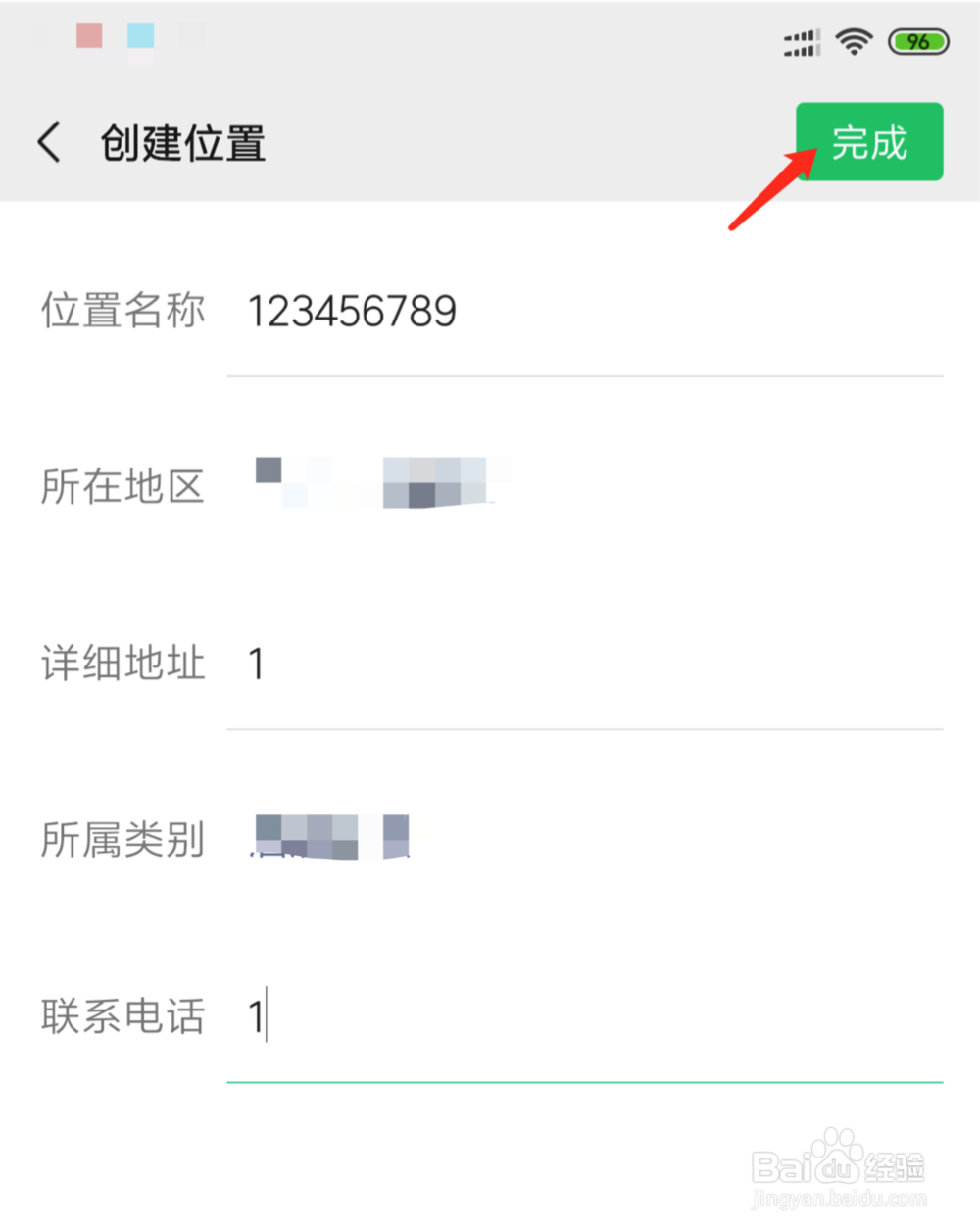
Task: Tap the battery indicator showing 96
Action: point(918,41)
